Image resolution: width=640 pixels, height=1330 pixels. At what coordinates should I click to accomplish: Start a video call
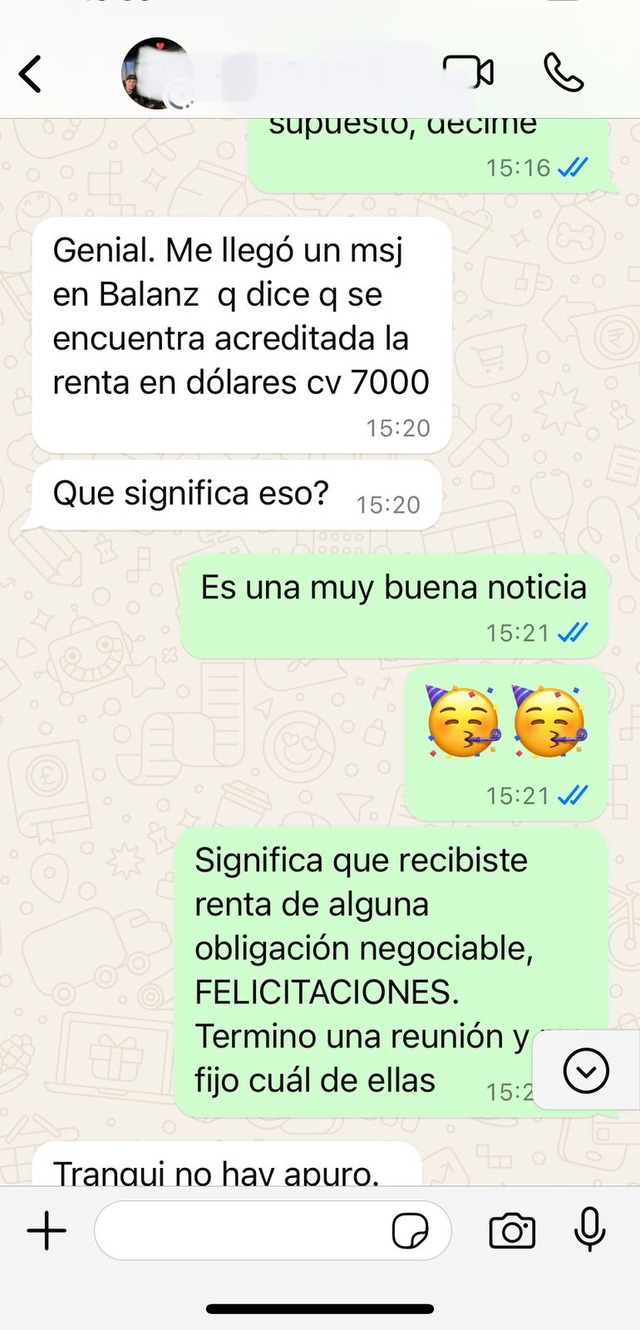[x=469, y=73]
